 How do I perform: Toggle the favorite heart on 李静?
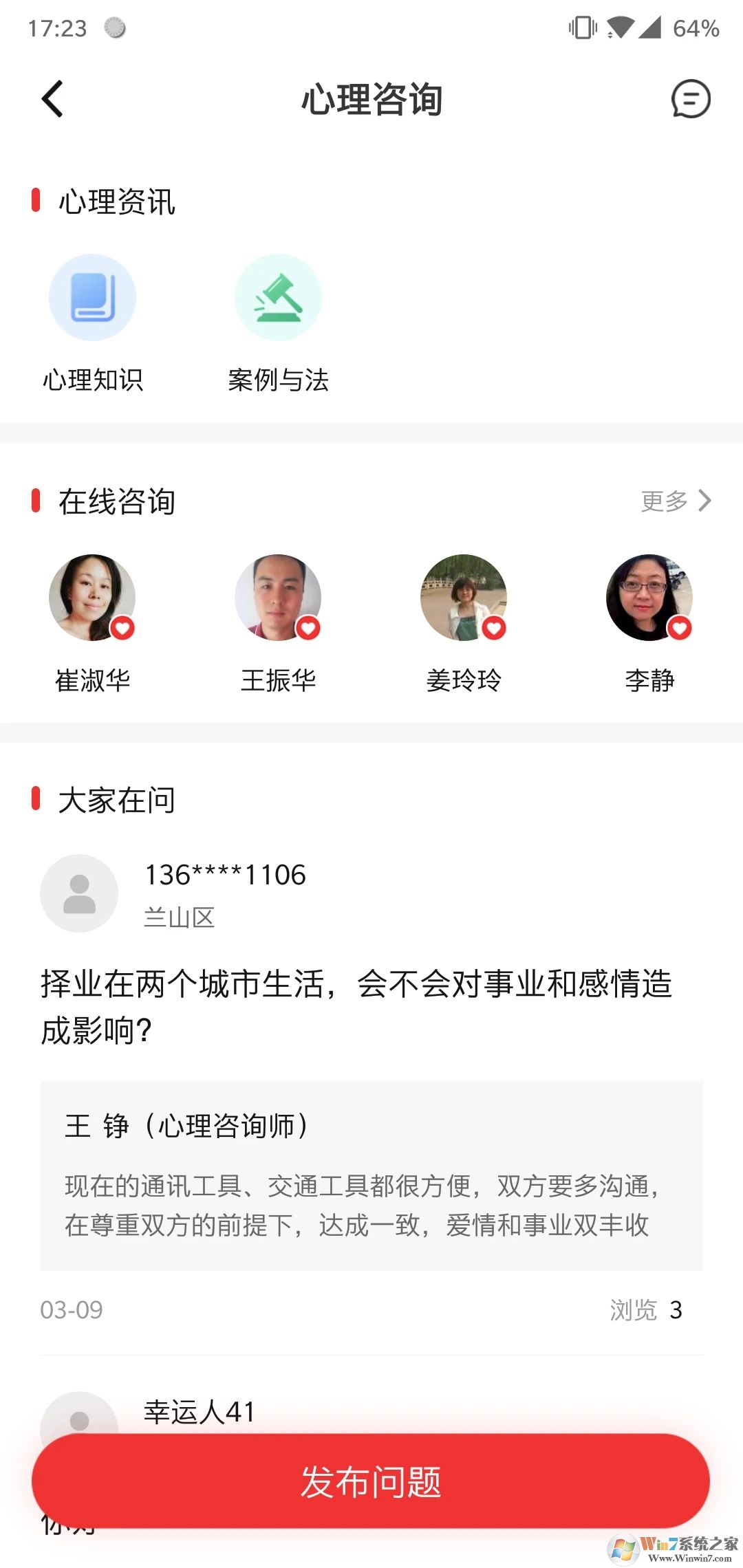[x=680, y=629]
